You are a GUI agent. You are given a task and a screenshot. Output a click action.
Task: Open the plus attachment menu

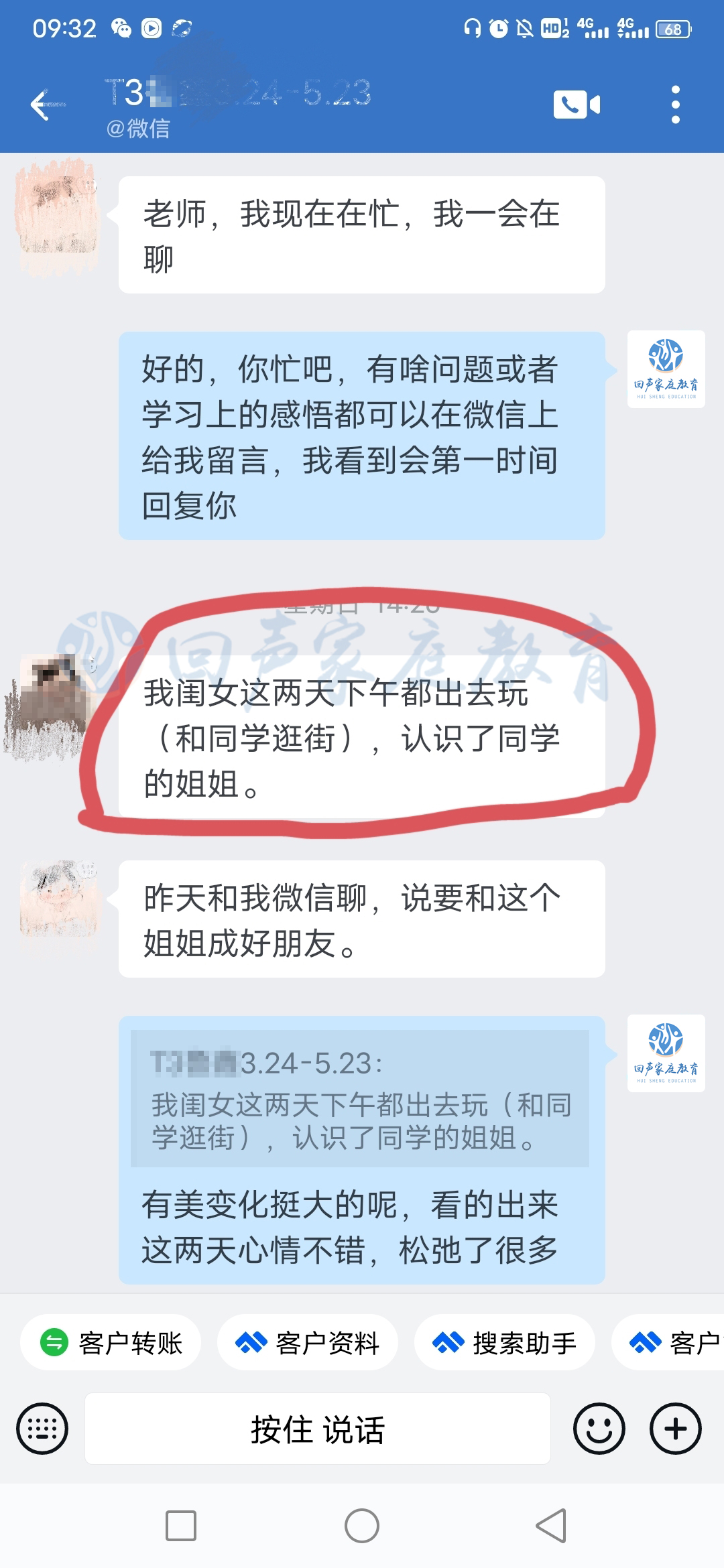point(675,1429)
